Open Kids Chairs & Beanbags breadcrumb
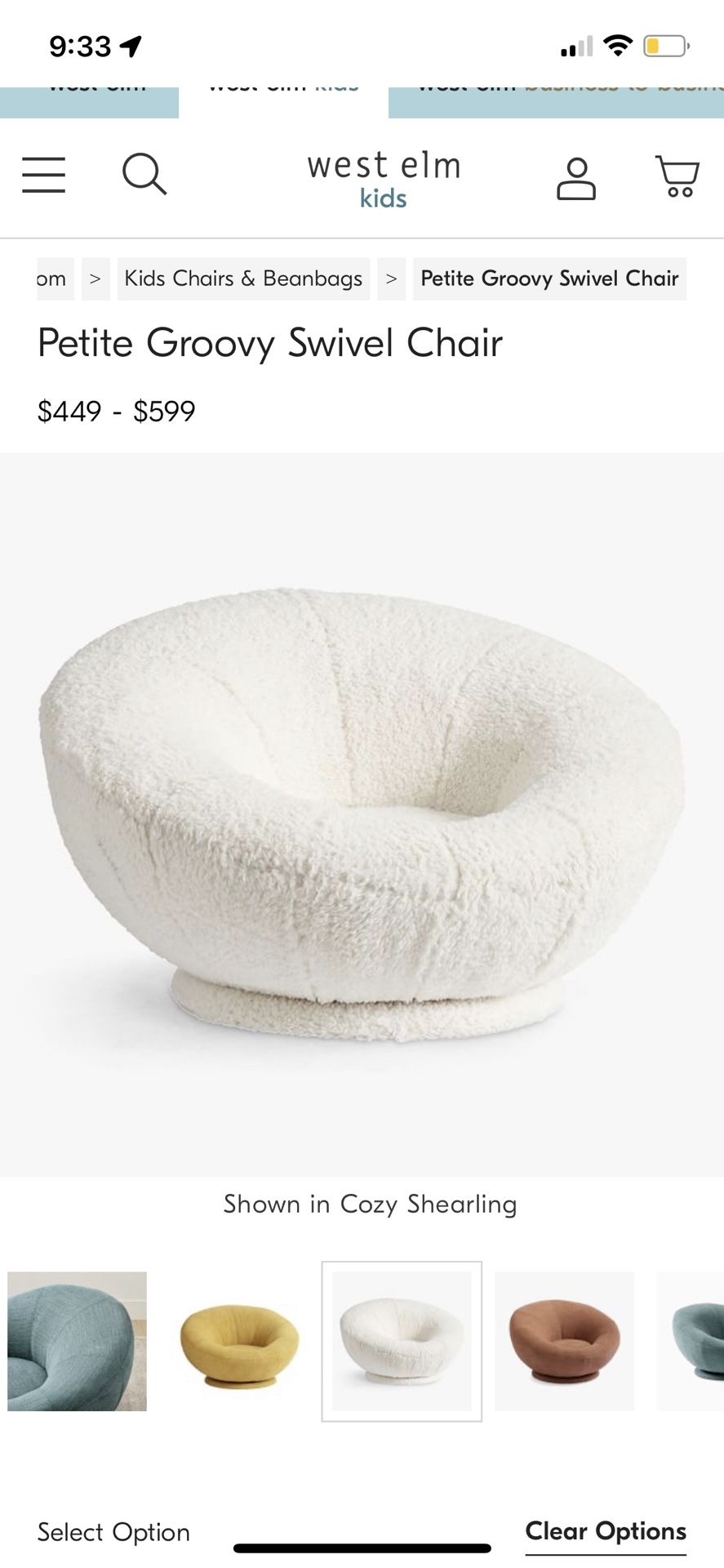The height and width of the screenshot is (1568, 724). point(243,278)
